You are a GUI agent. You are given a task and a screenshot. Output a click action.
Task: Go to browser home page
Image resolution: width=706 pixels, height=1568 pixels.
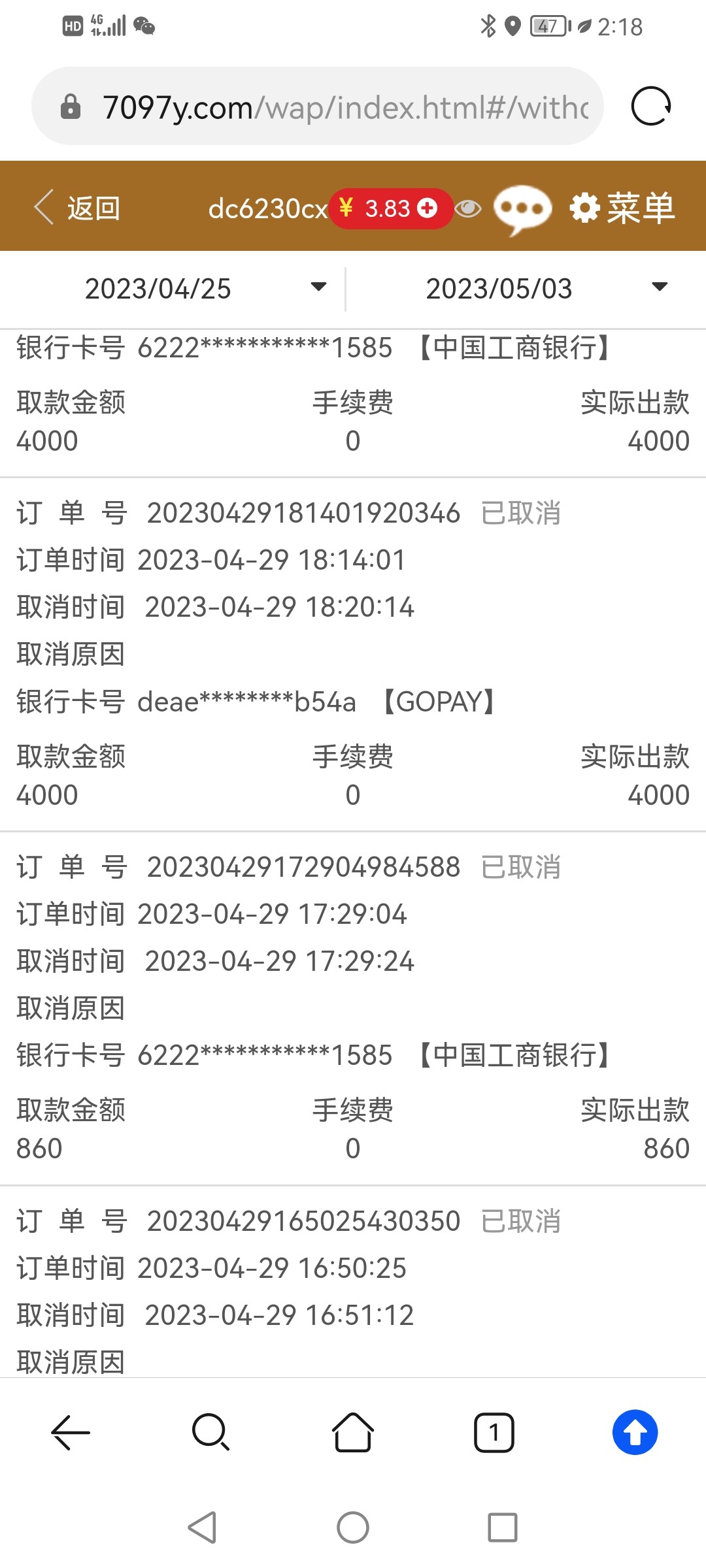pos(353,1433)
